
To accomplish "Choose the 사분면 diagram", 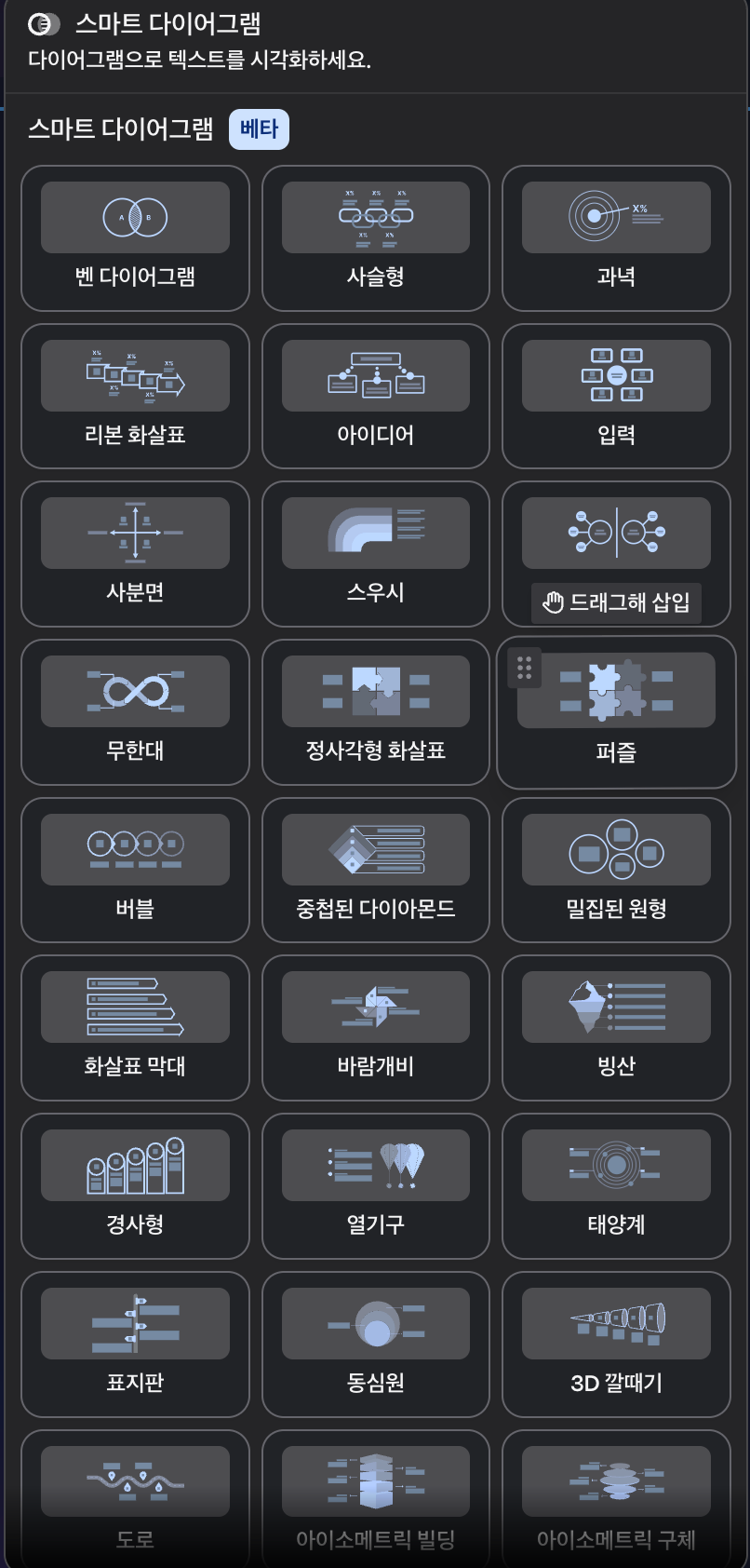I will coord(135,554).
